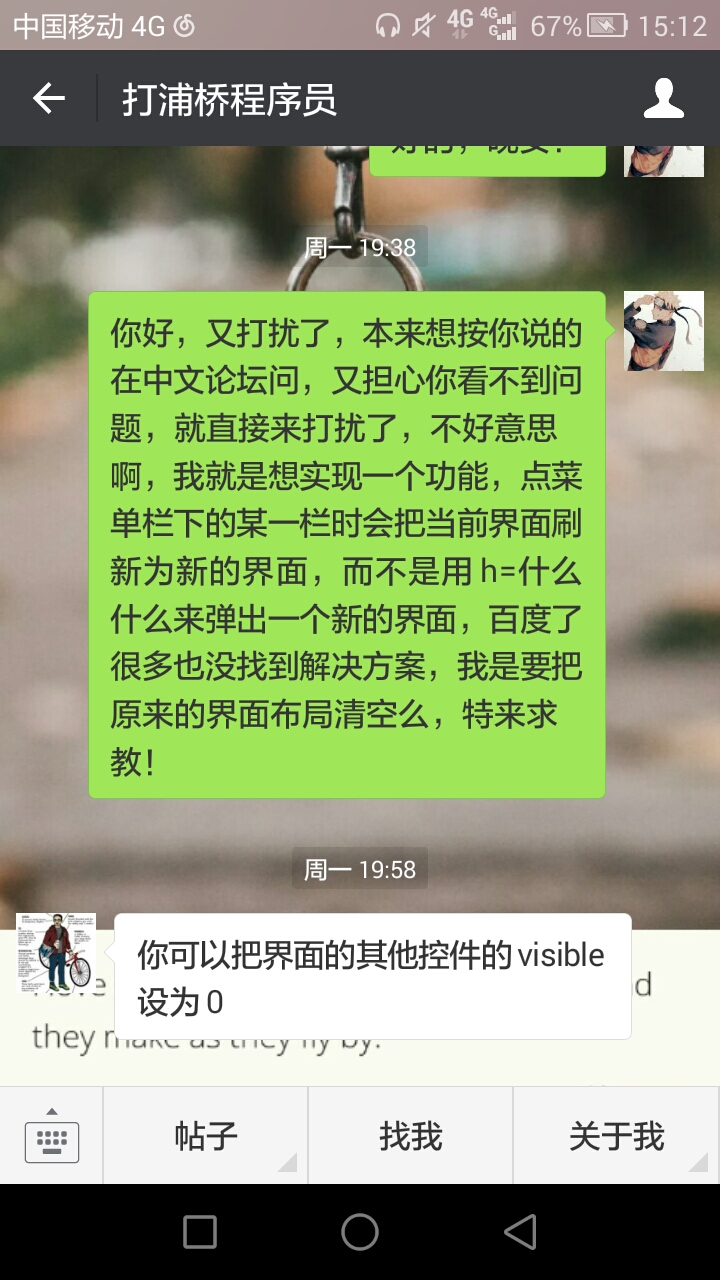Image resolution: width=720 pixels, height=1280 pixels.
Task: Open the 关于我 menu
Action: 616,1136
